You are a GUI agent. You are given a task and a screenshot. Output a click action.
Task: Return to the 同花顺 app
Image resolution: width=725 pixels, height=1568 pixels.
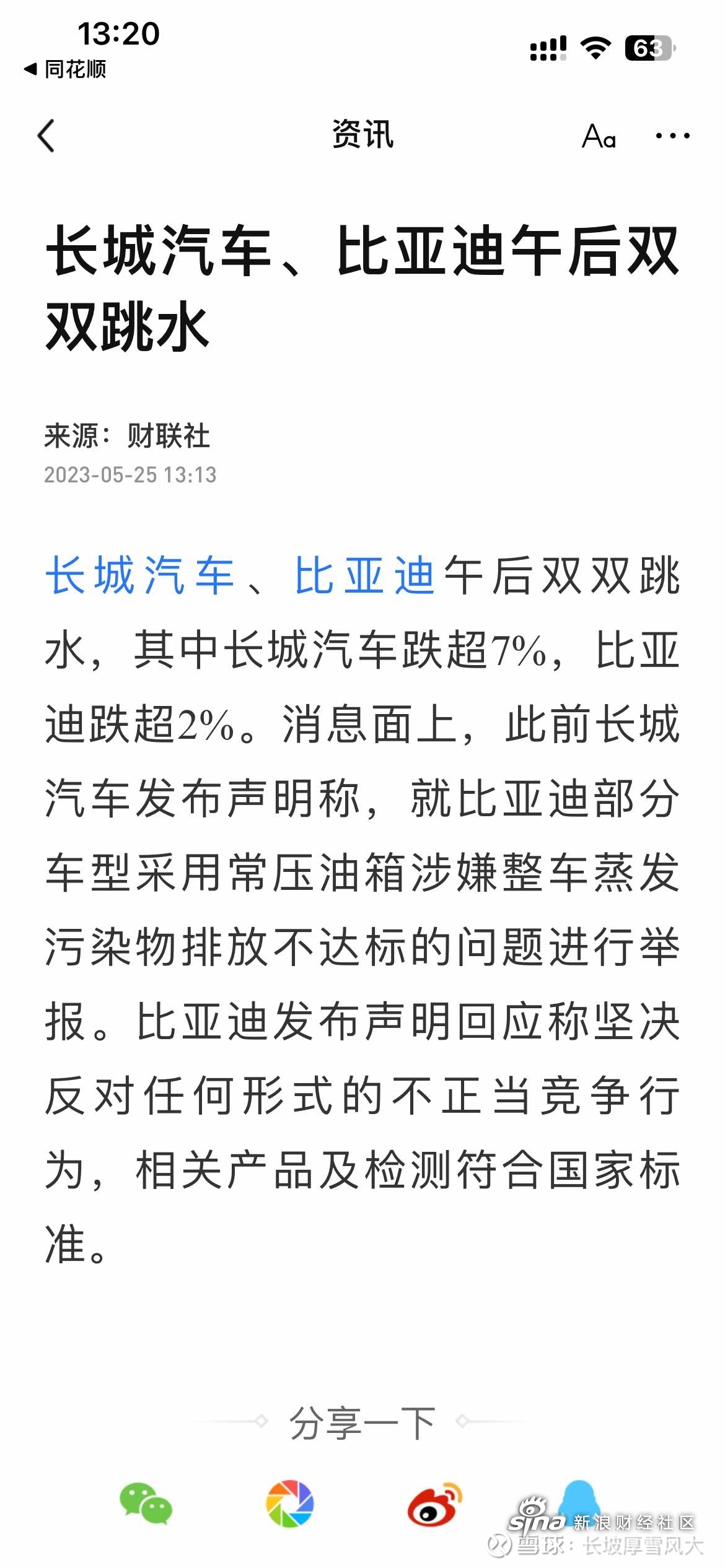tap(65, 69)
